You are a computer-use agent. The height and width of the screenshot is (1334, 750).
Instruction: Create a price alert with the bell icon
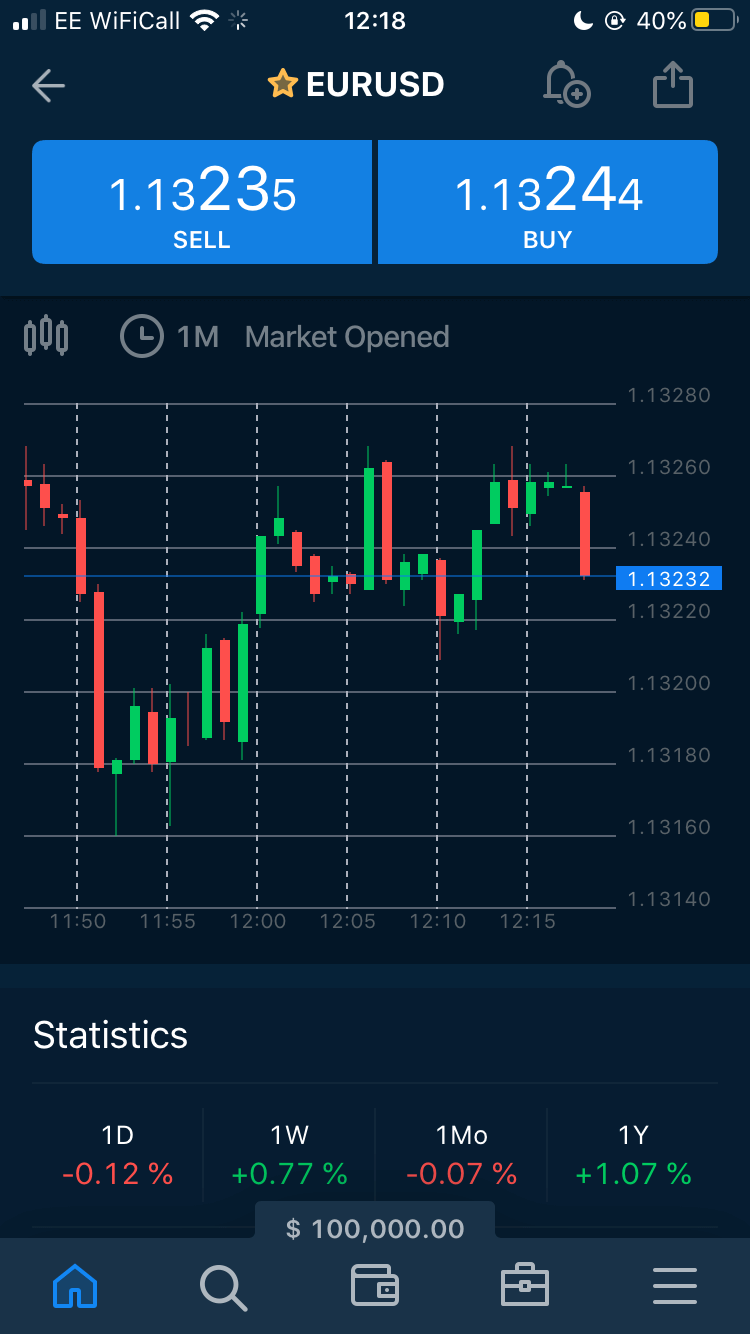567,86
